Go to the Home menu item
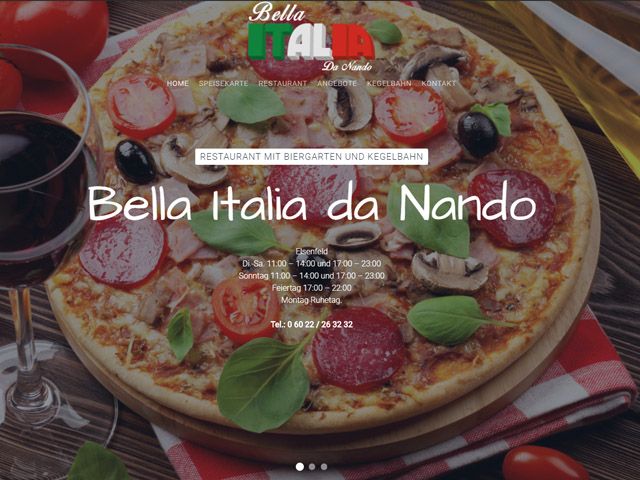 tap(177, 84)
